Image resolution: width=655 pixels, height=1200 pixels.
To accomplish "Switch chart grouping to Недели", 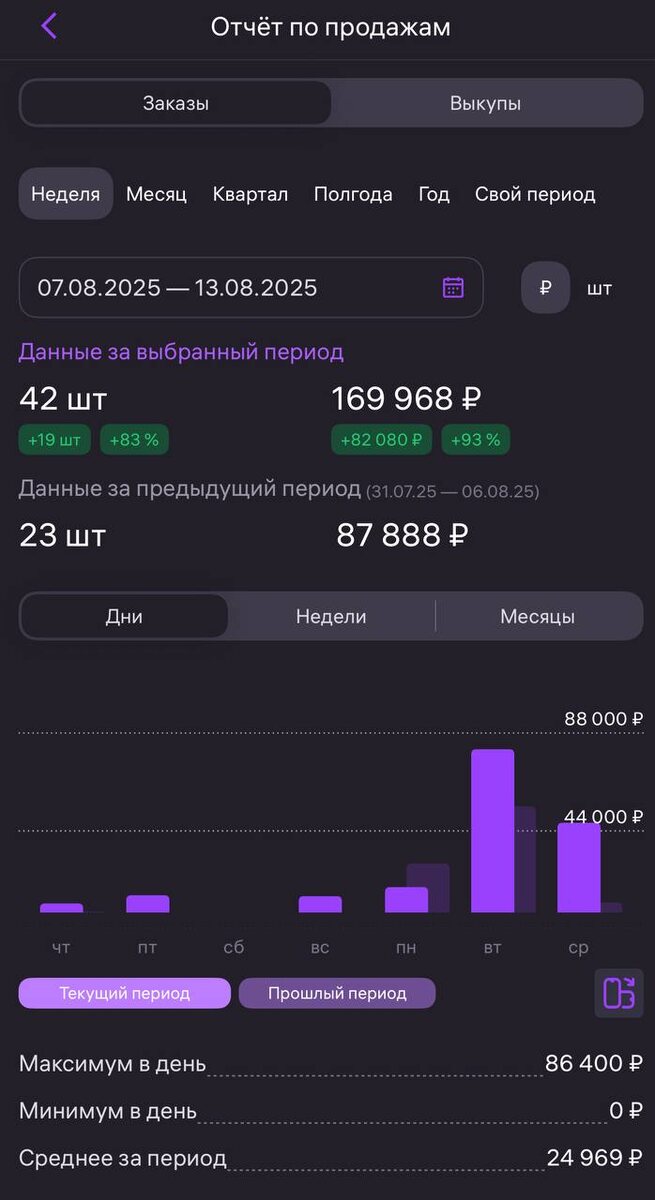I will tap(331, 616).
